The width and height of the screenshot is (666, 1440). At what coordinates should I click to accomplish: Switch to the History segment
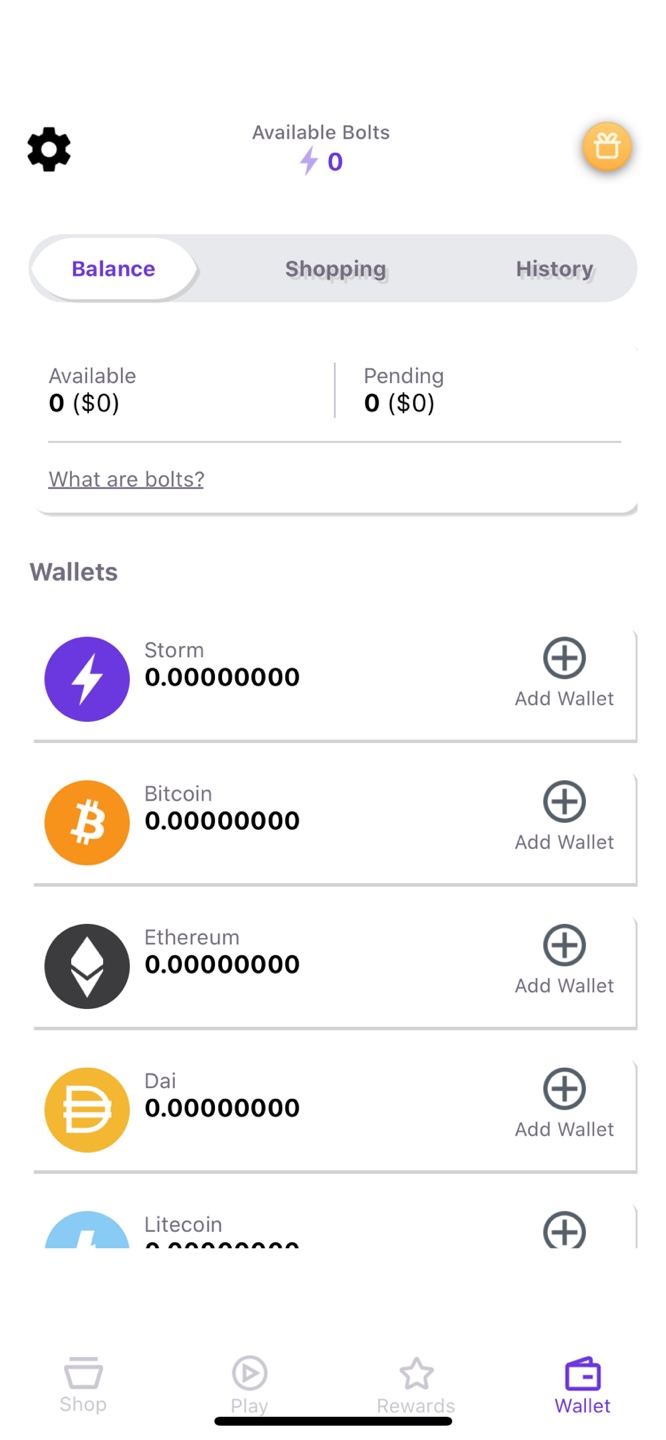554,269
